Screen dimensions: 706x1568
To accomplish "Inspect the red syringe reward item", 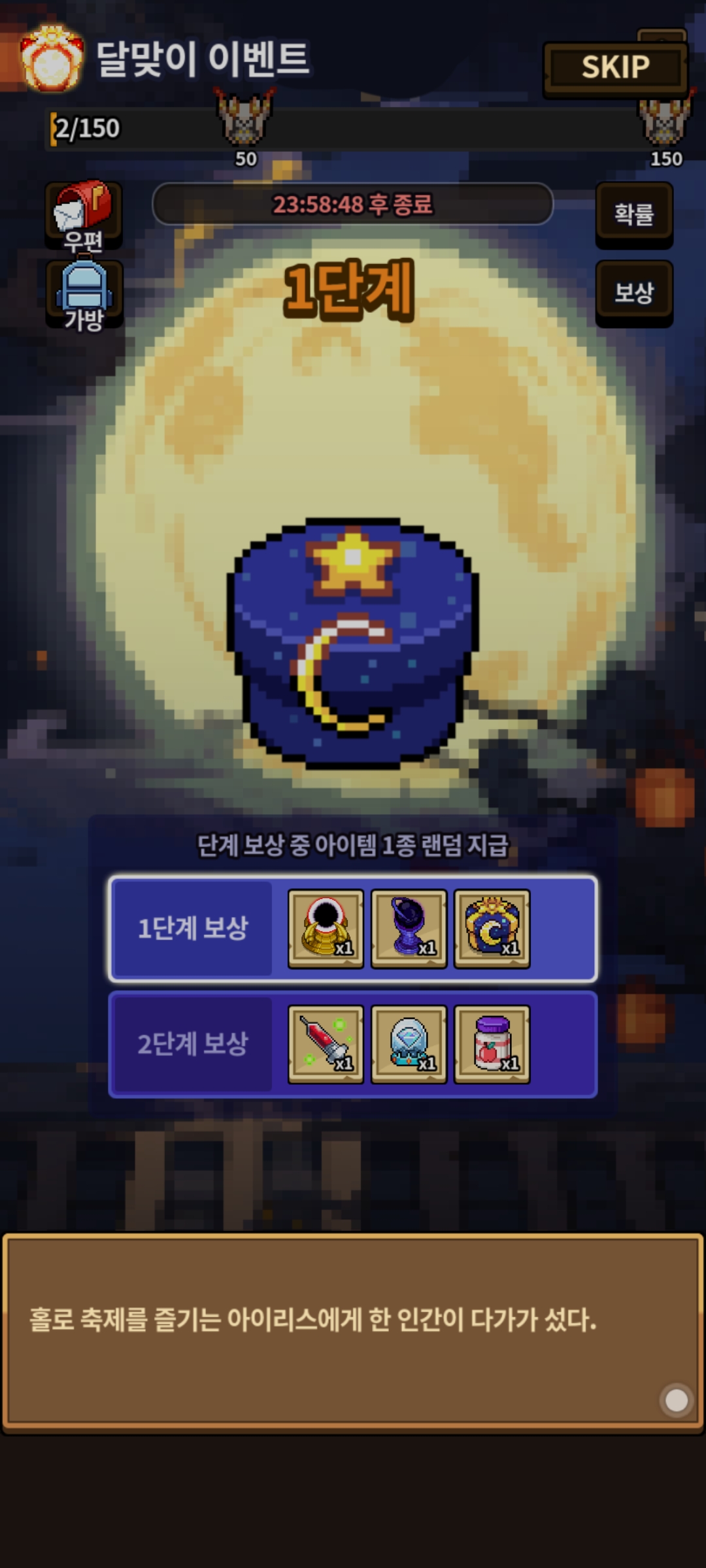I will point(326,1044).
